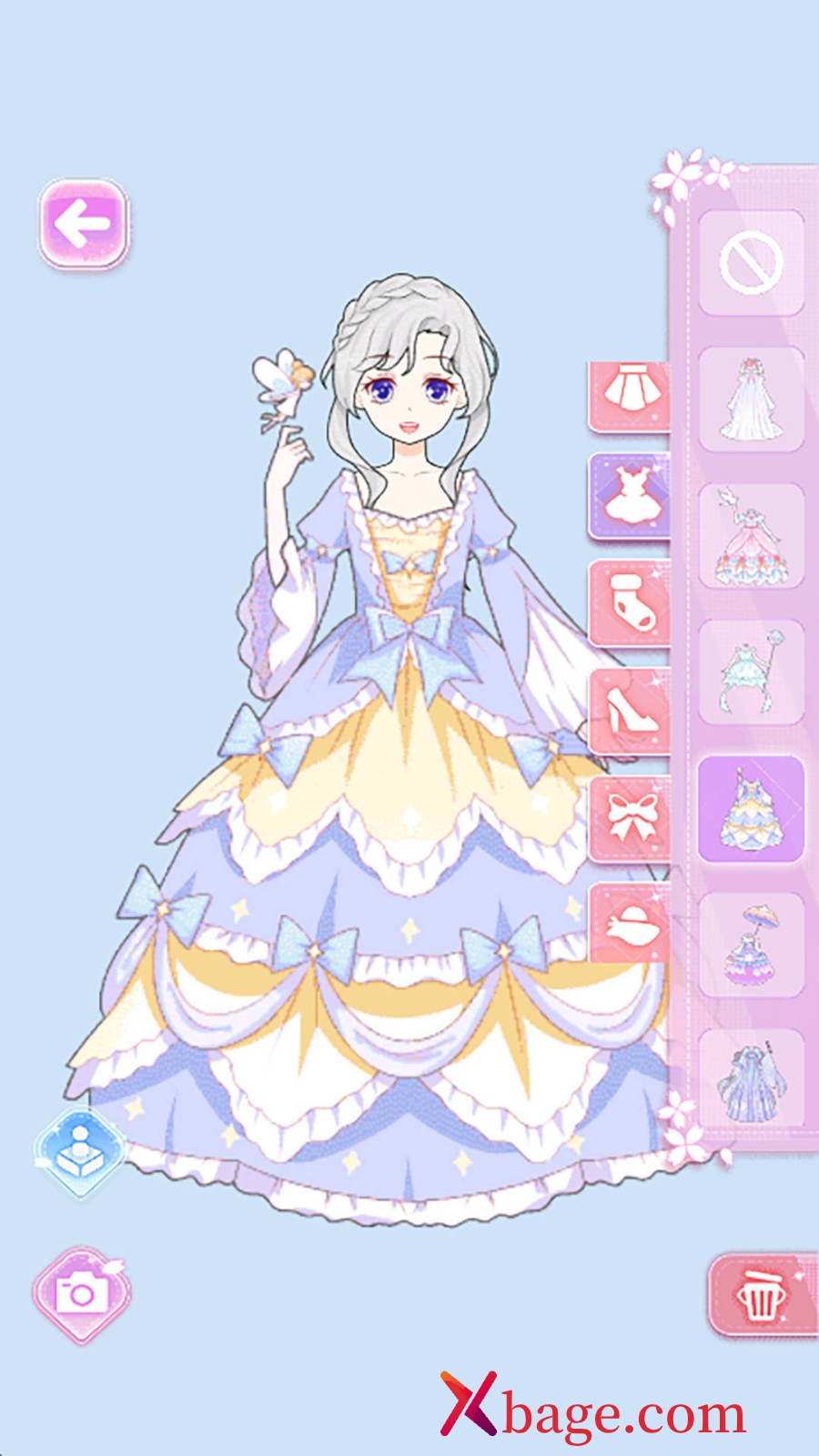Switch to the bow accessory category tab
Screen dimensions: 819x1456
click(628, 818)
